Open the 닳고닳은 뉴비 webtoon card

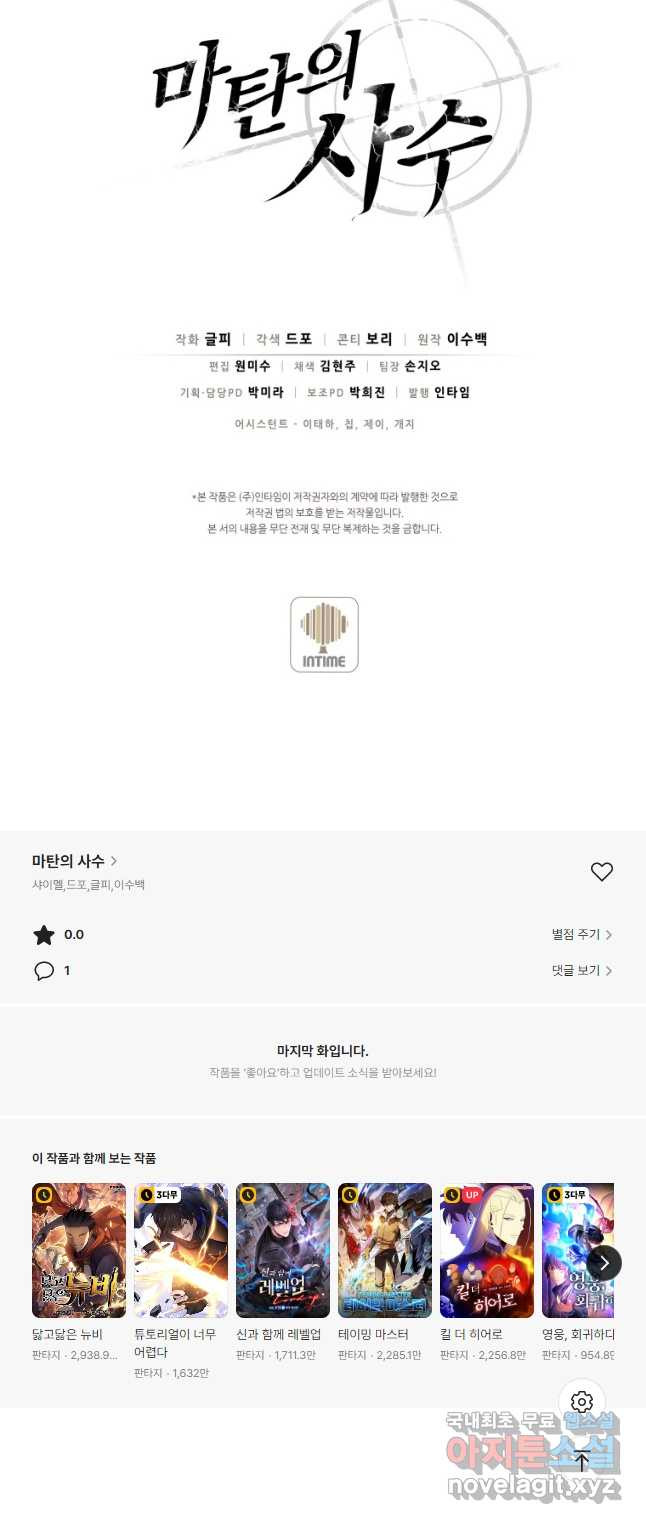79,1251
